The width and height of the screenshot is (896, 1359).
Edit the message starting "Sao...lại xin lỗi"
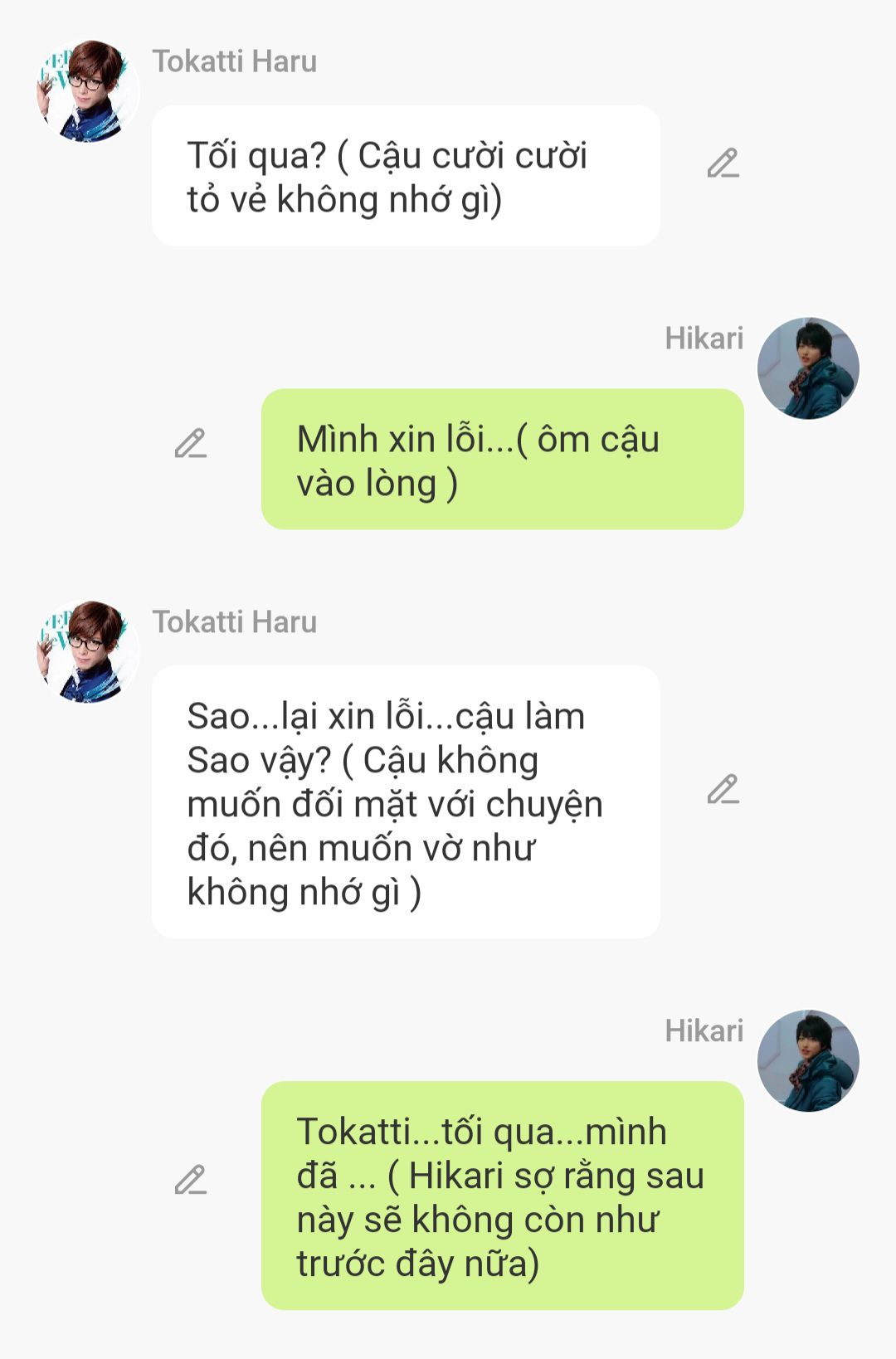click(x=723, y=790)
